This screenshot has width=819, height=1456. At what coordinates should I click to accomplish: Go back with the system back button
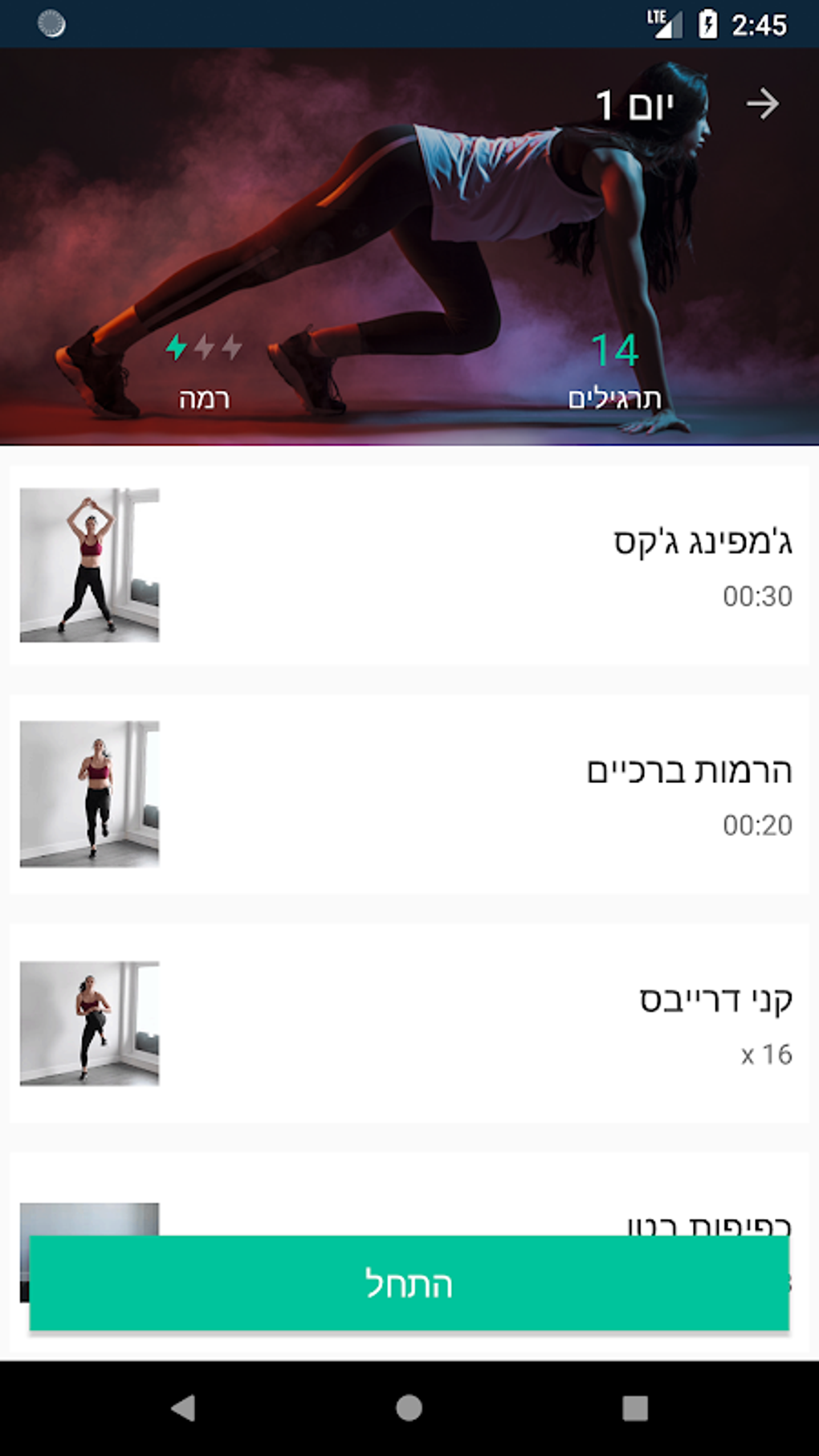(x=184, y=1407)
